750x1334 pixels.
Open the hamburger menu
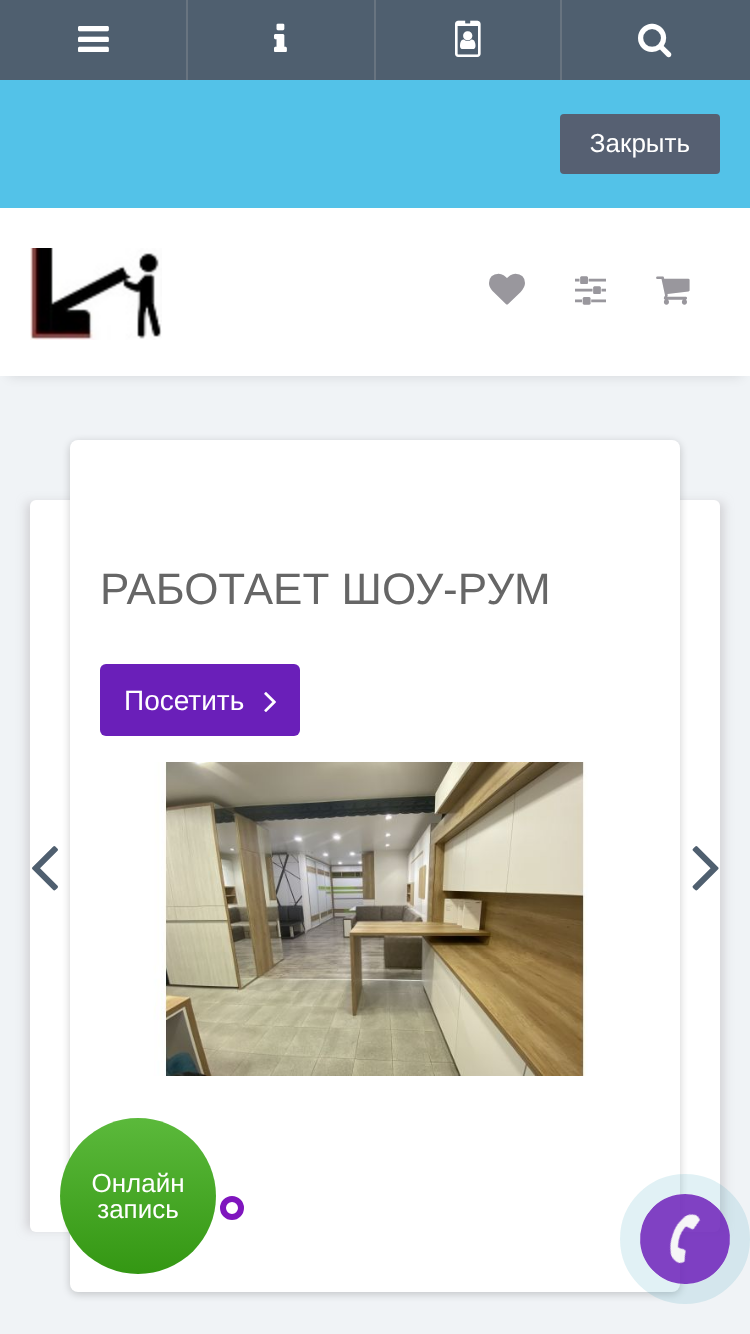[x=93, y=40]
